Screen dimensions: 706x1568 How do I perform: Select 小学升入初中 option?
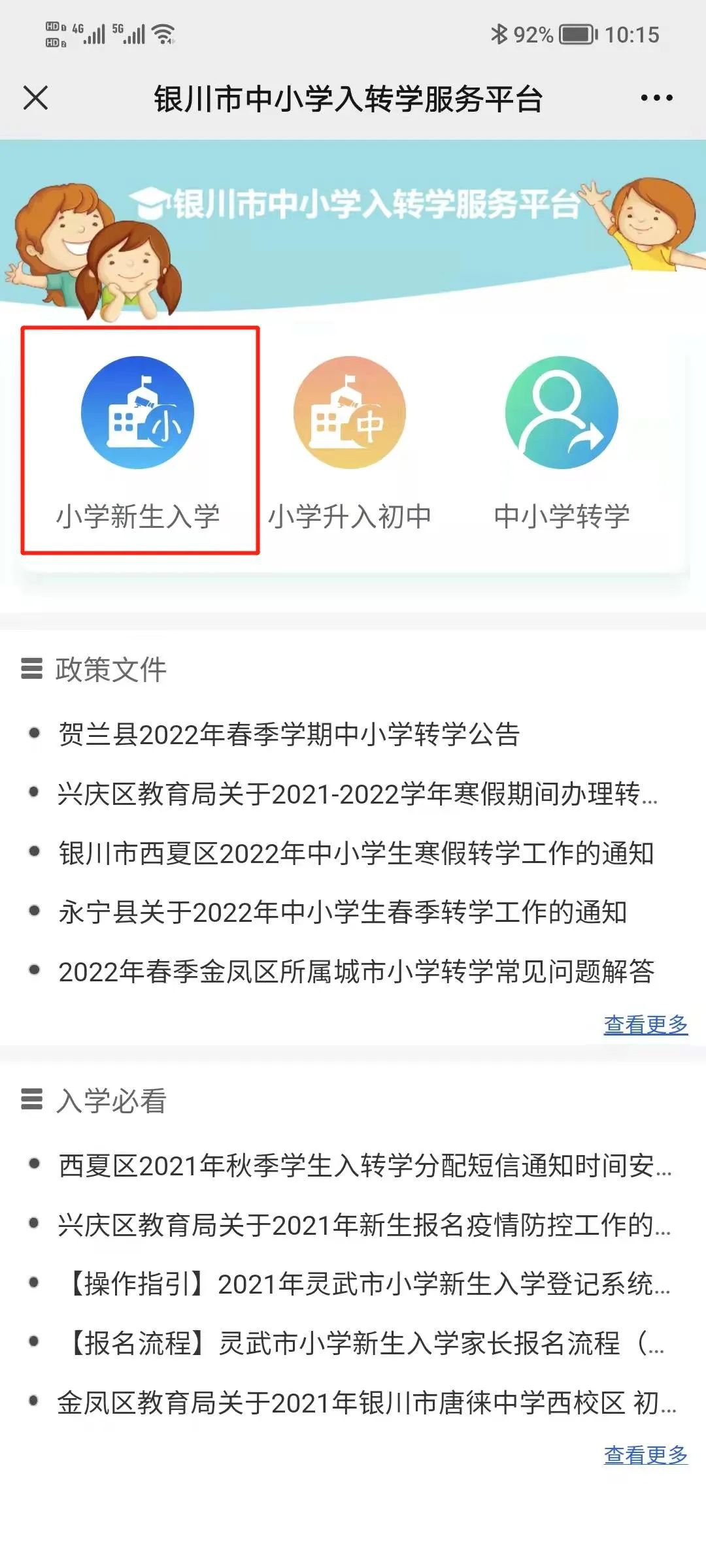point(350,441)
